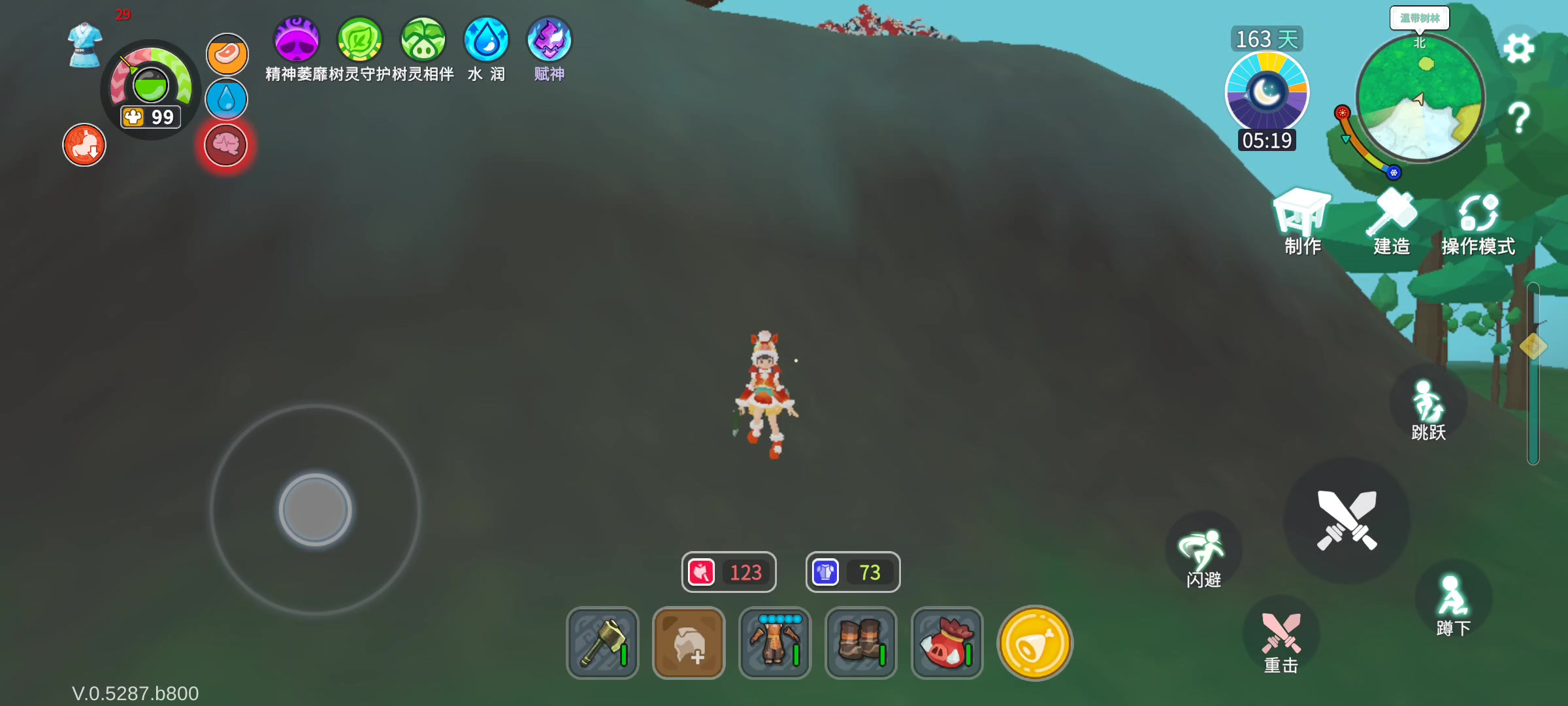Select the red pouch slot
The height and width of the screenshot is (706, 1568).
coord(947,643)
